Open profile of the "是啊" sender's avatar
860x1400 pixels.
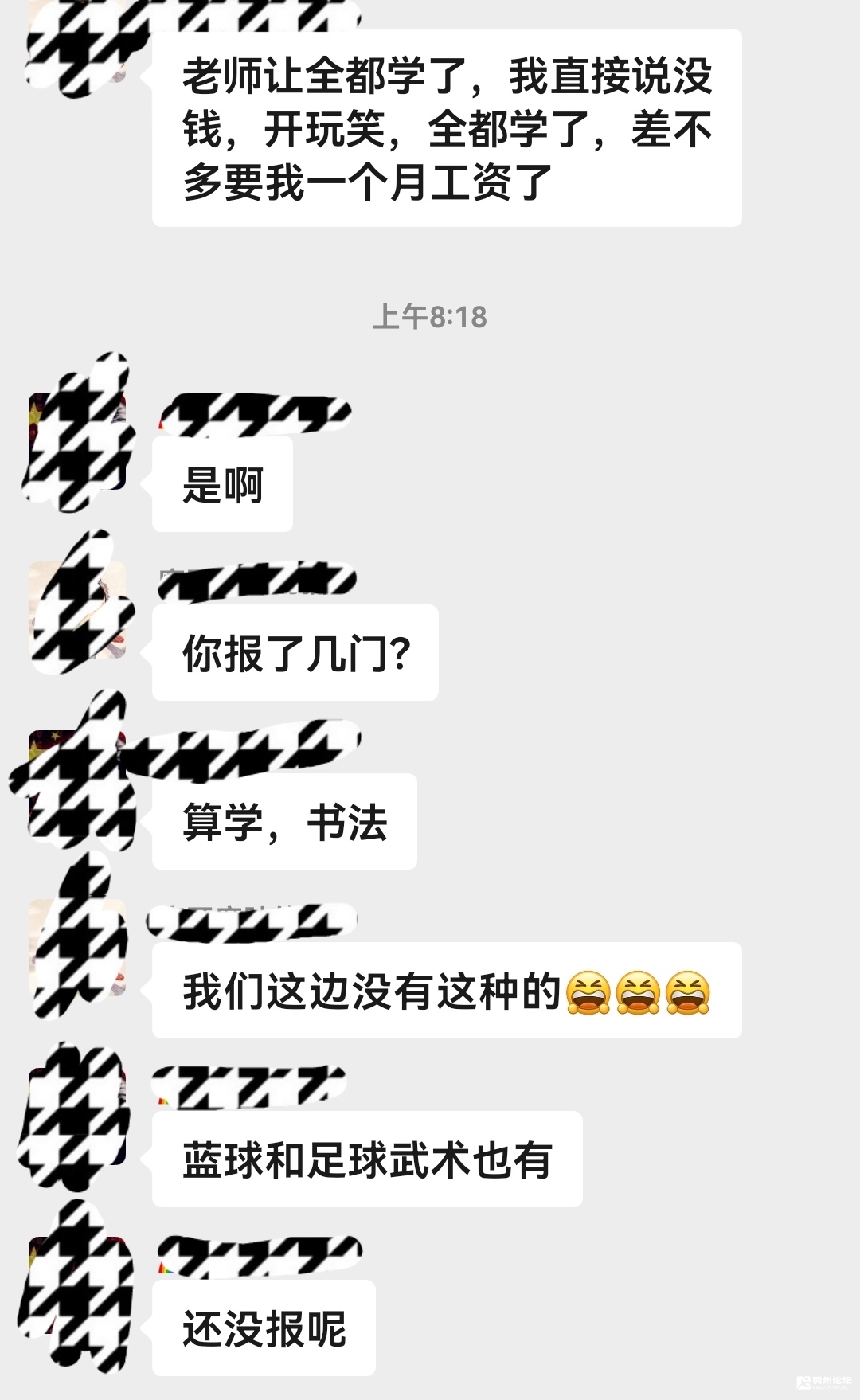coord(77,440)
